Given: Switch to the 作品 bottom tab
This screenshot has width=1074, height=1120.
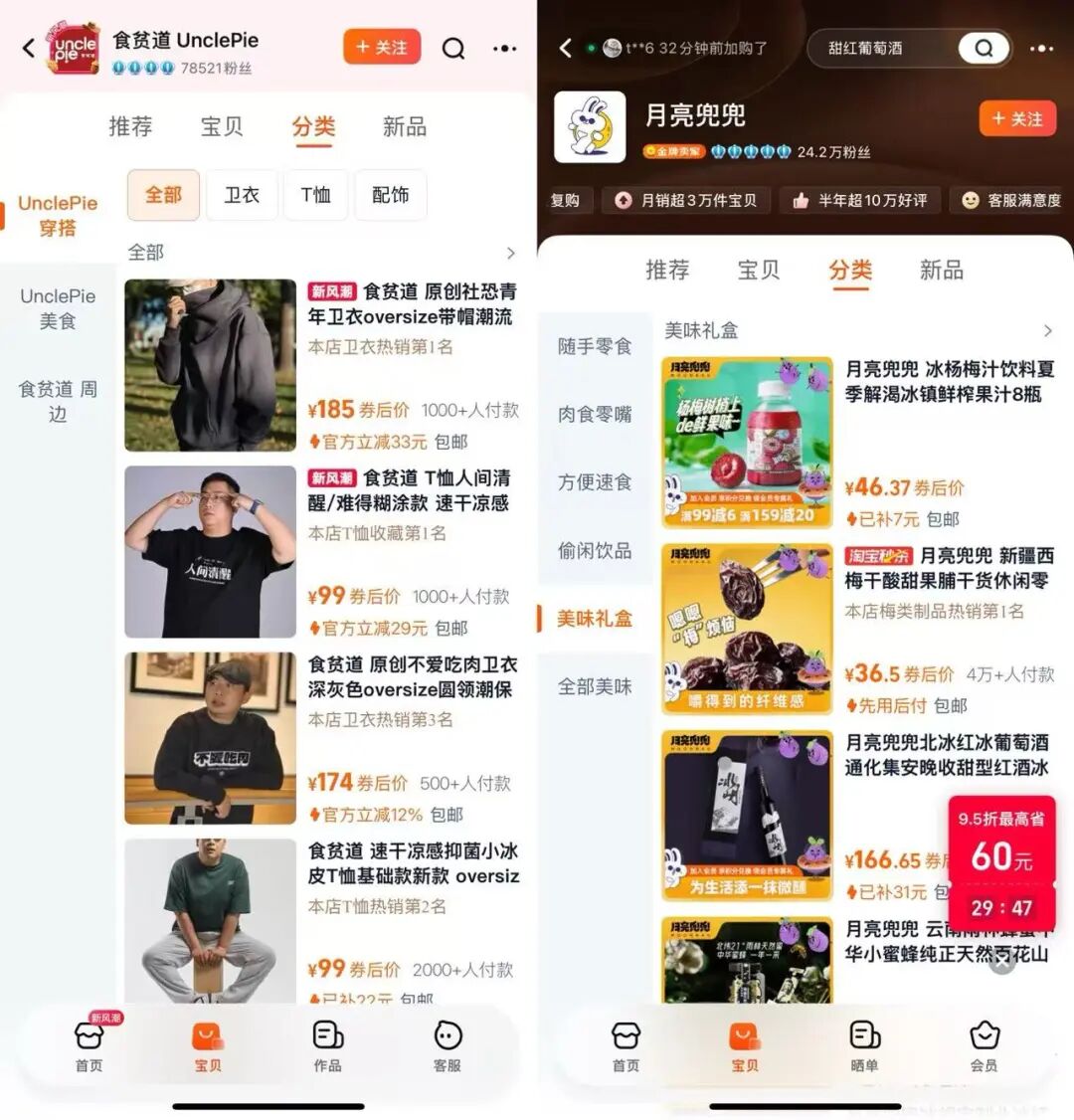Looking at the screenshot, I should point(327,1045).
